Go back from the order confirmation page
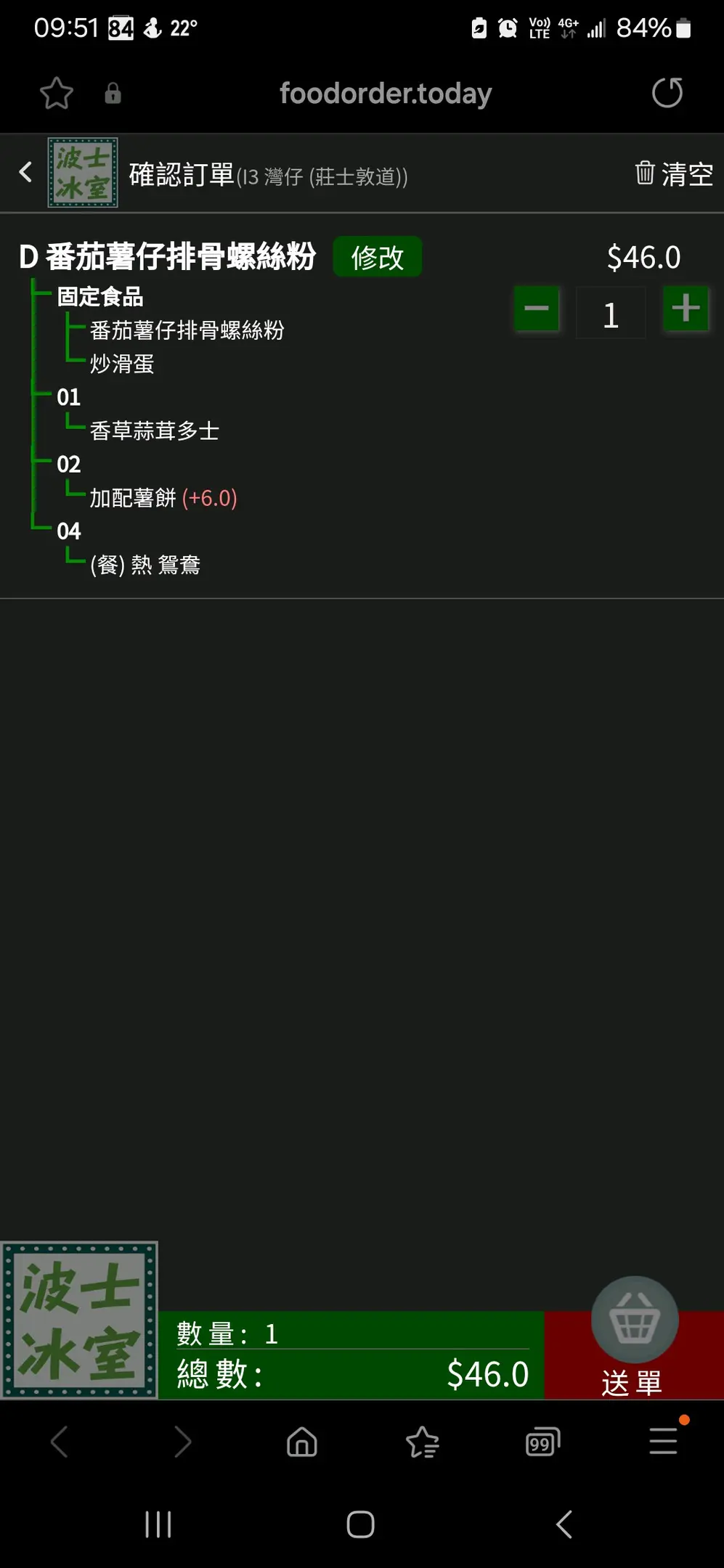 click(x=26, y=173)
